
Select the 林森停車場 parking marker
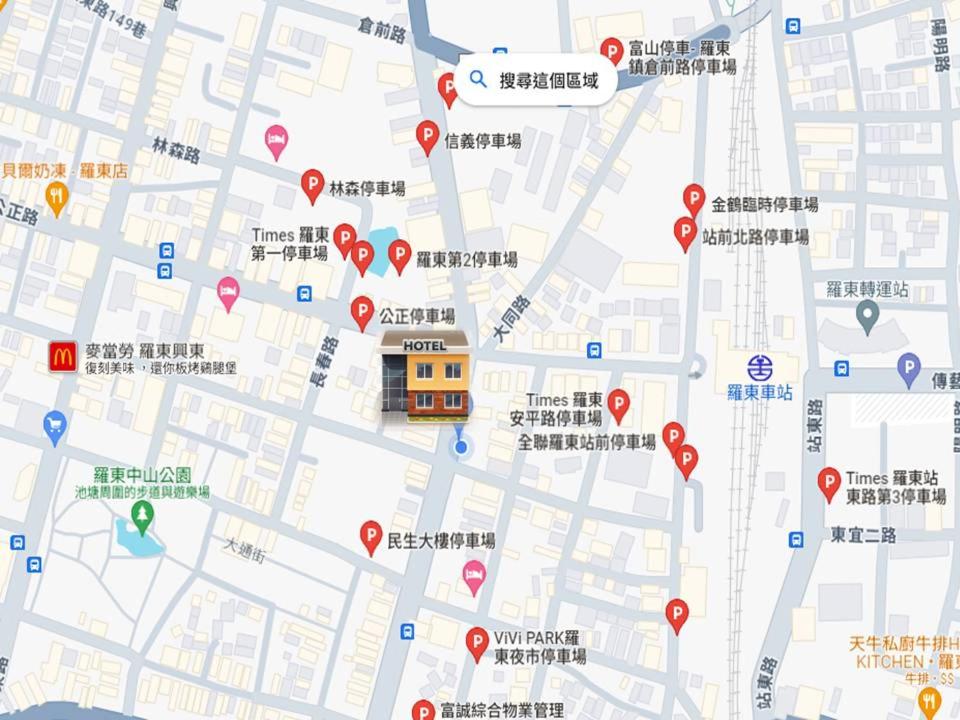click(x=313, y=185)
